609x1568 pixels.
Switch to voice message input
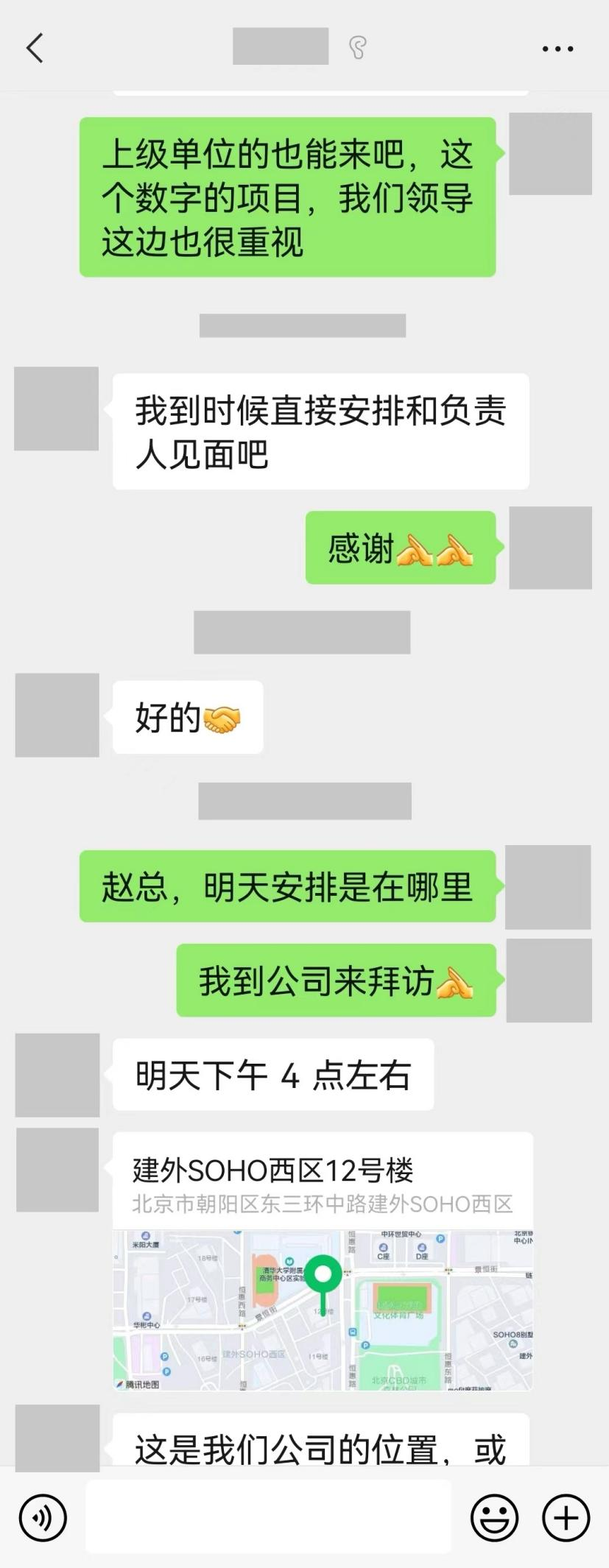click(43, 1517)
